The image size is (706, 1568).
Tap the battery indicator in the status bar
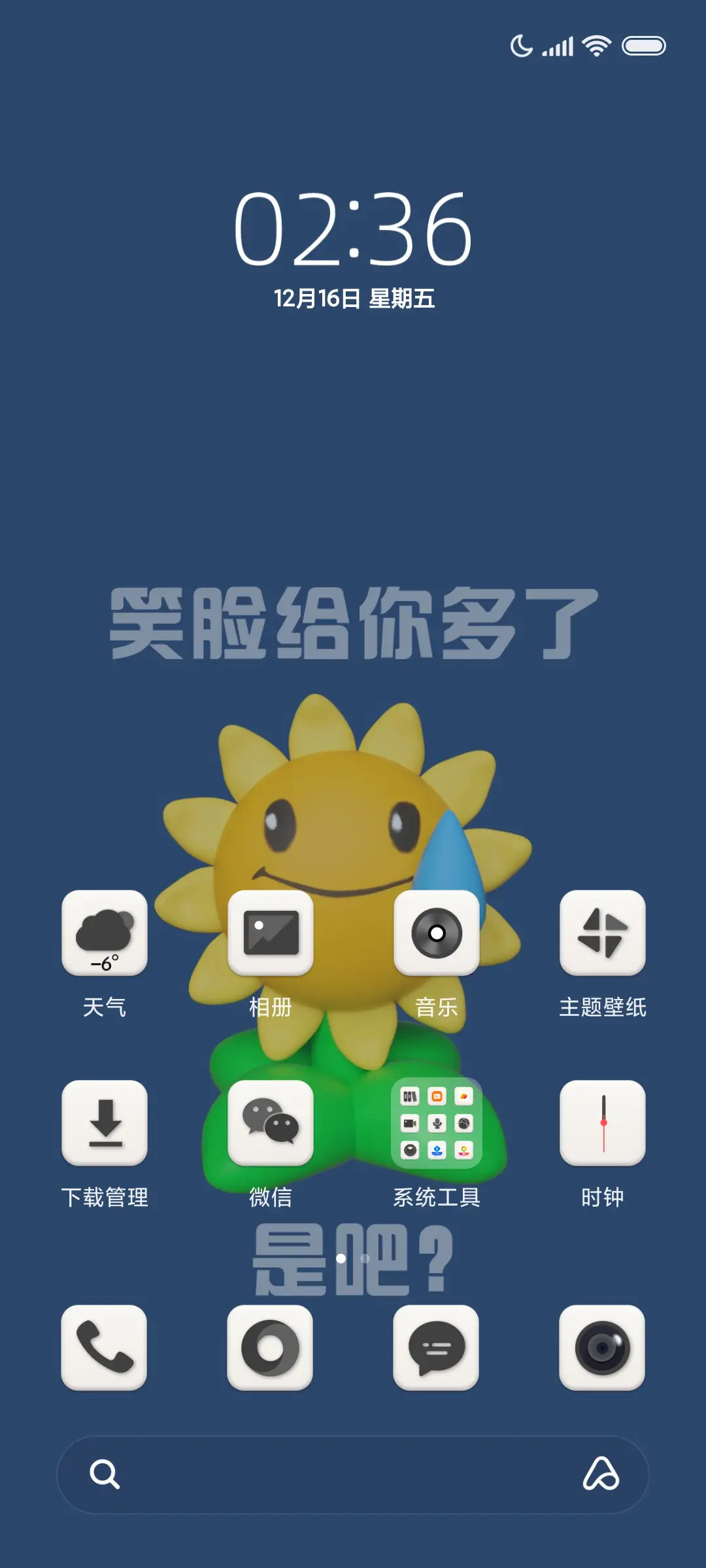(x=643, y=45)
